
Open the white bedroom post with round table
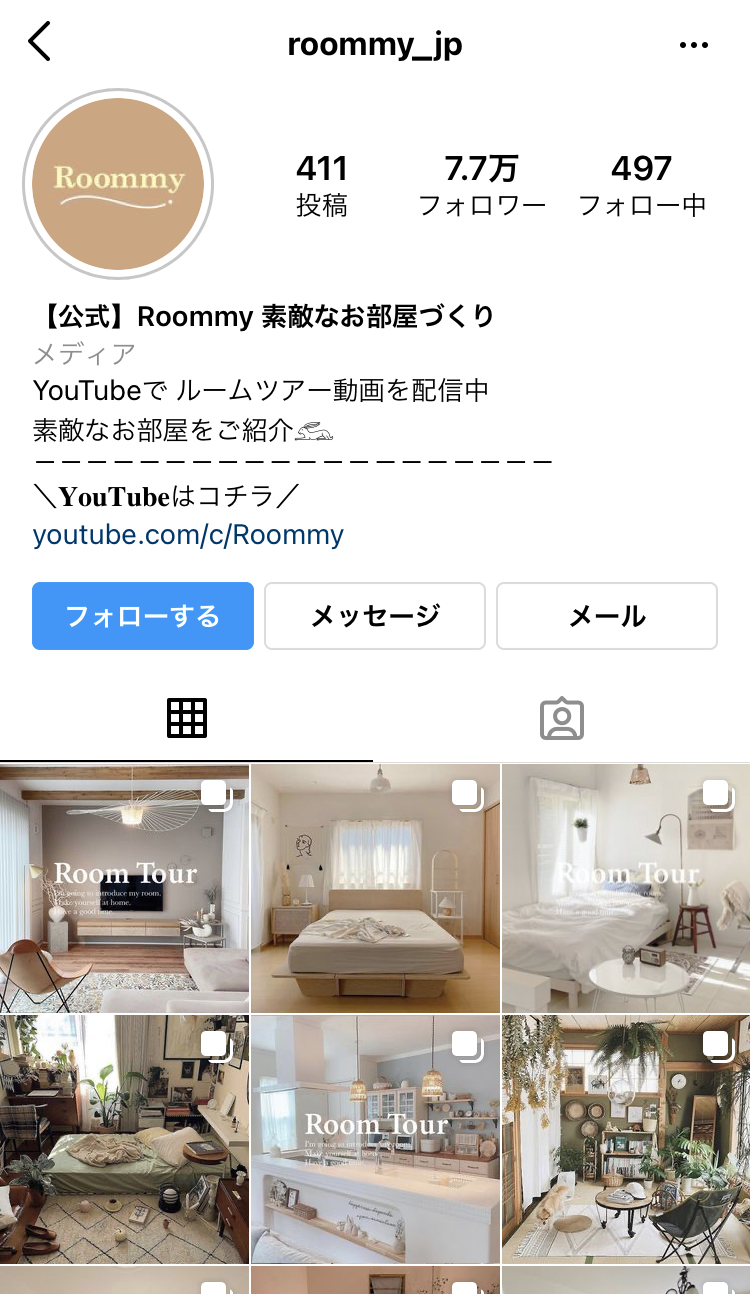626,889
